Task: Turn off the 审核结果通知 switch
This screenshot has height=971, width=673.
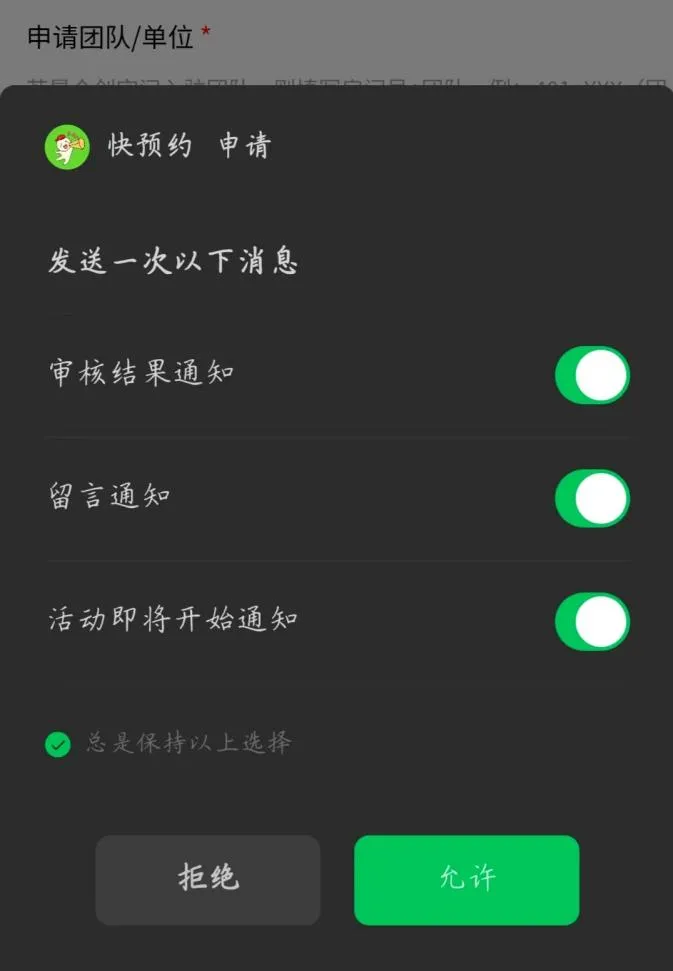Action: 592,375
